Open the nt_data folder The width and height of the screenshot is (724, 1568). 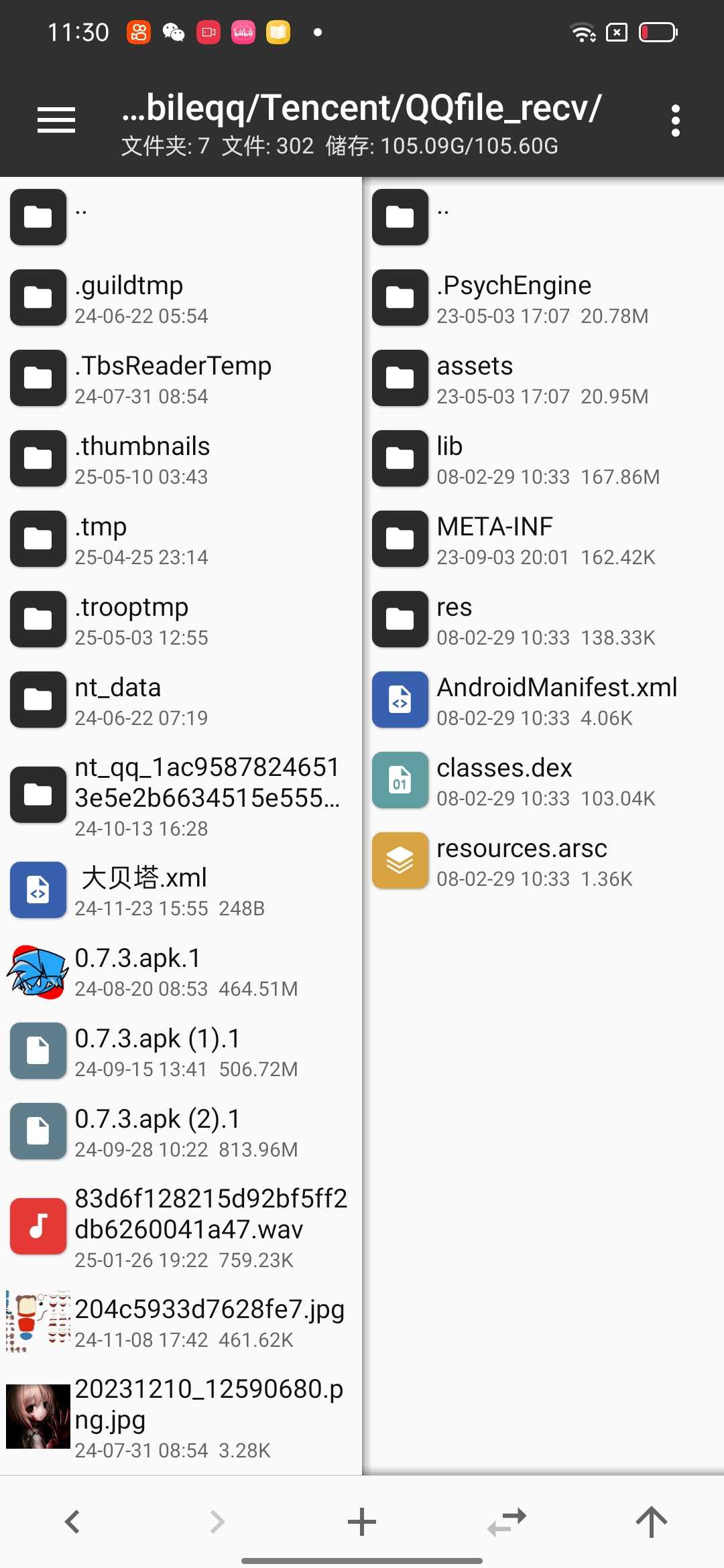tap(181, 700)
